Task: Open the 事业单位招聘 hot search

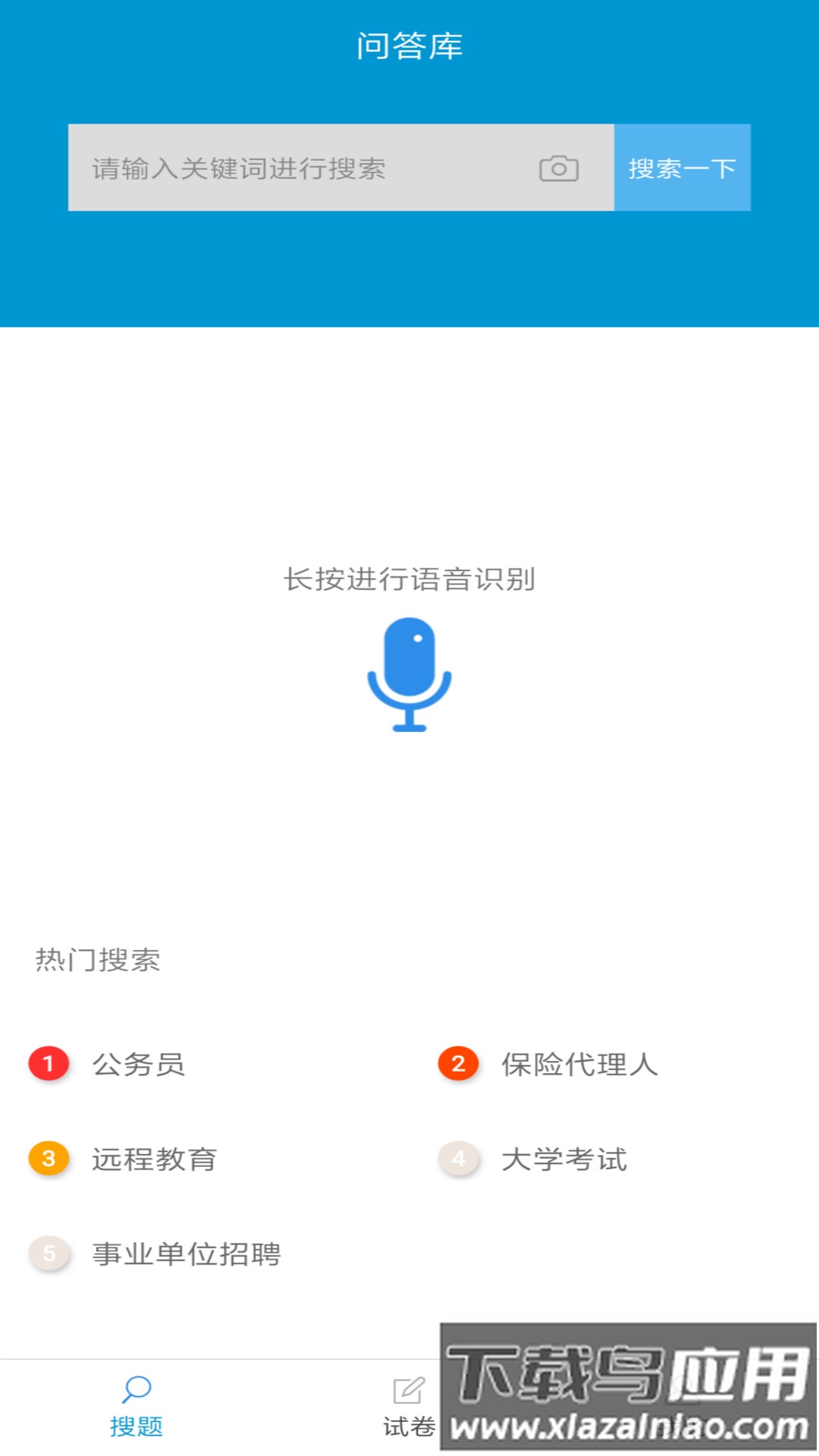Action: pyautogui.click(x=185, y=1254)
